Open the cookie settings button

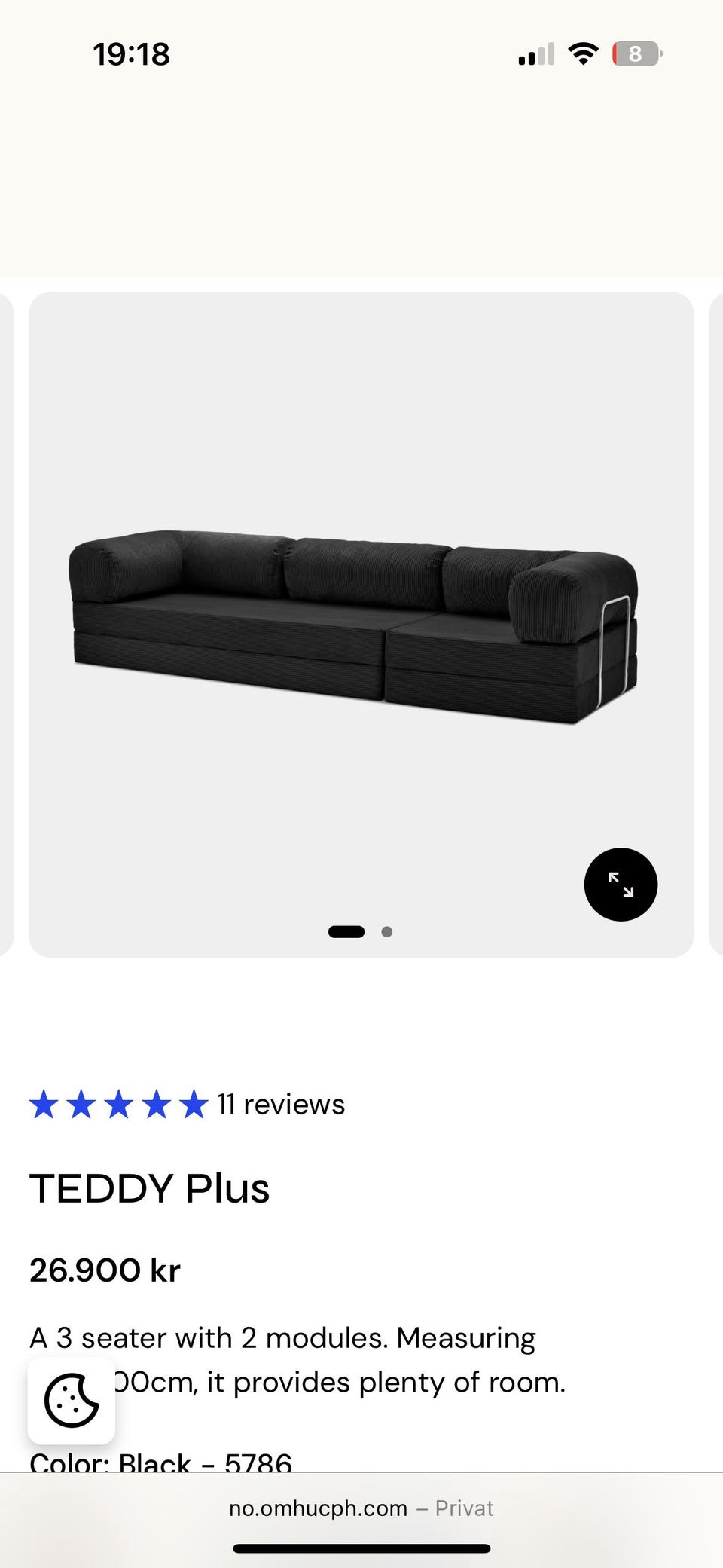(72, 1401)
